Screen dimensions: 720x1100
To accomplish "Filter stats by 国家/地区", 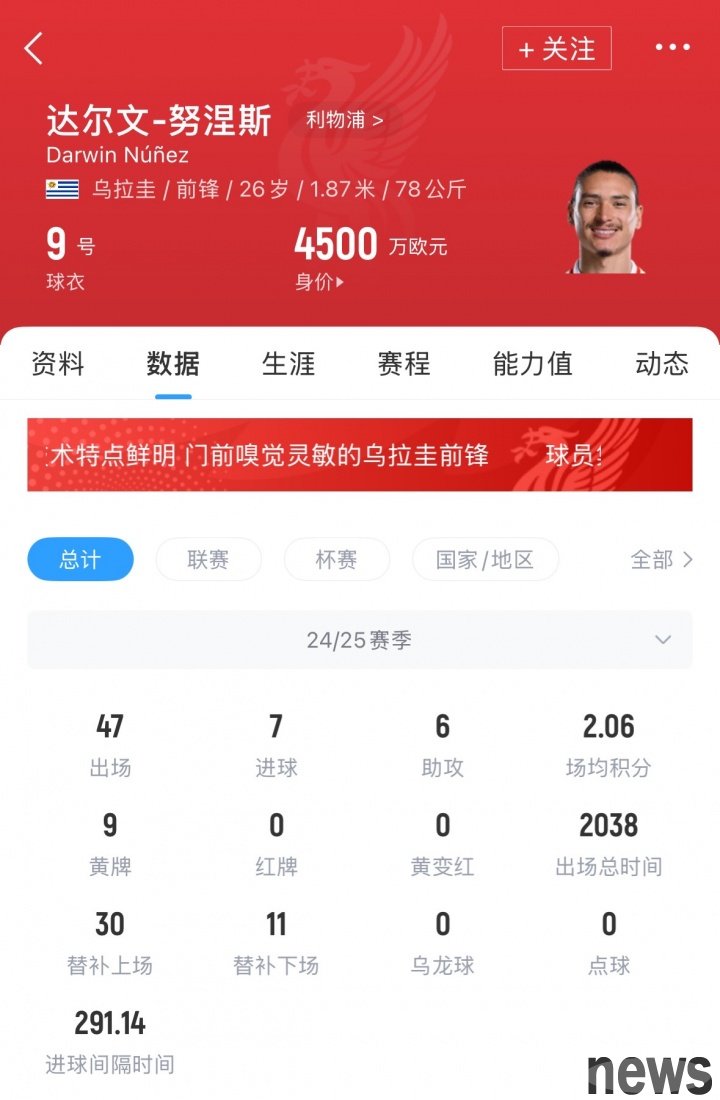I will click(485, 560).
